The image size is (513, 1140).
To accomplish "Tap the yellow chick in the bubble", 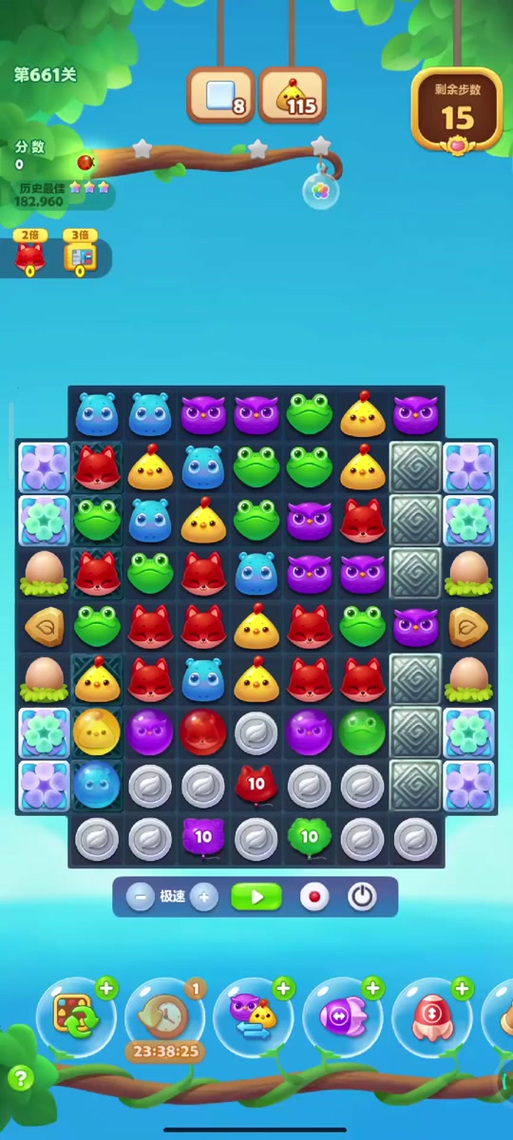I will pyautogui.click(x=97, y=731).
